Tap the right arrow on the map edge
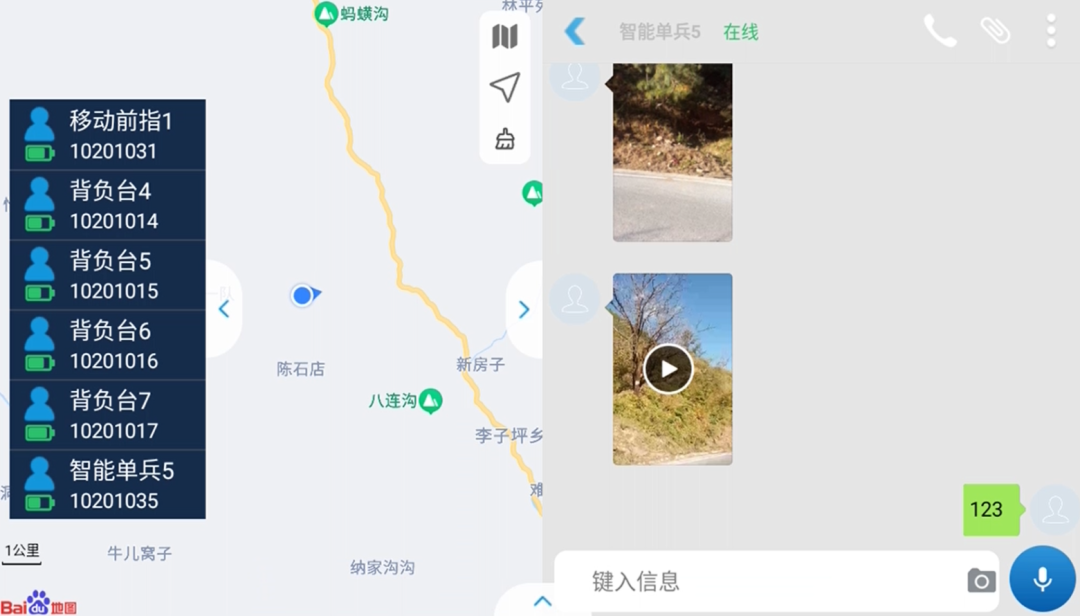1080x616 pixels. [x=524, y=310]
